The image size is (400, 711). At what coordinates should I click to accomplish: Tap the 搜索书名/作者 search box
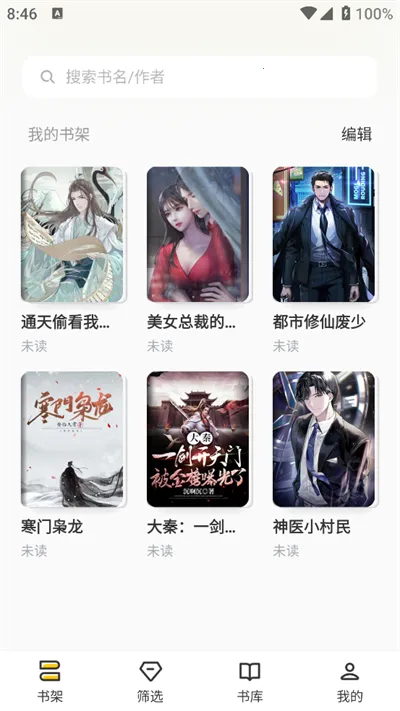(200, 77)
